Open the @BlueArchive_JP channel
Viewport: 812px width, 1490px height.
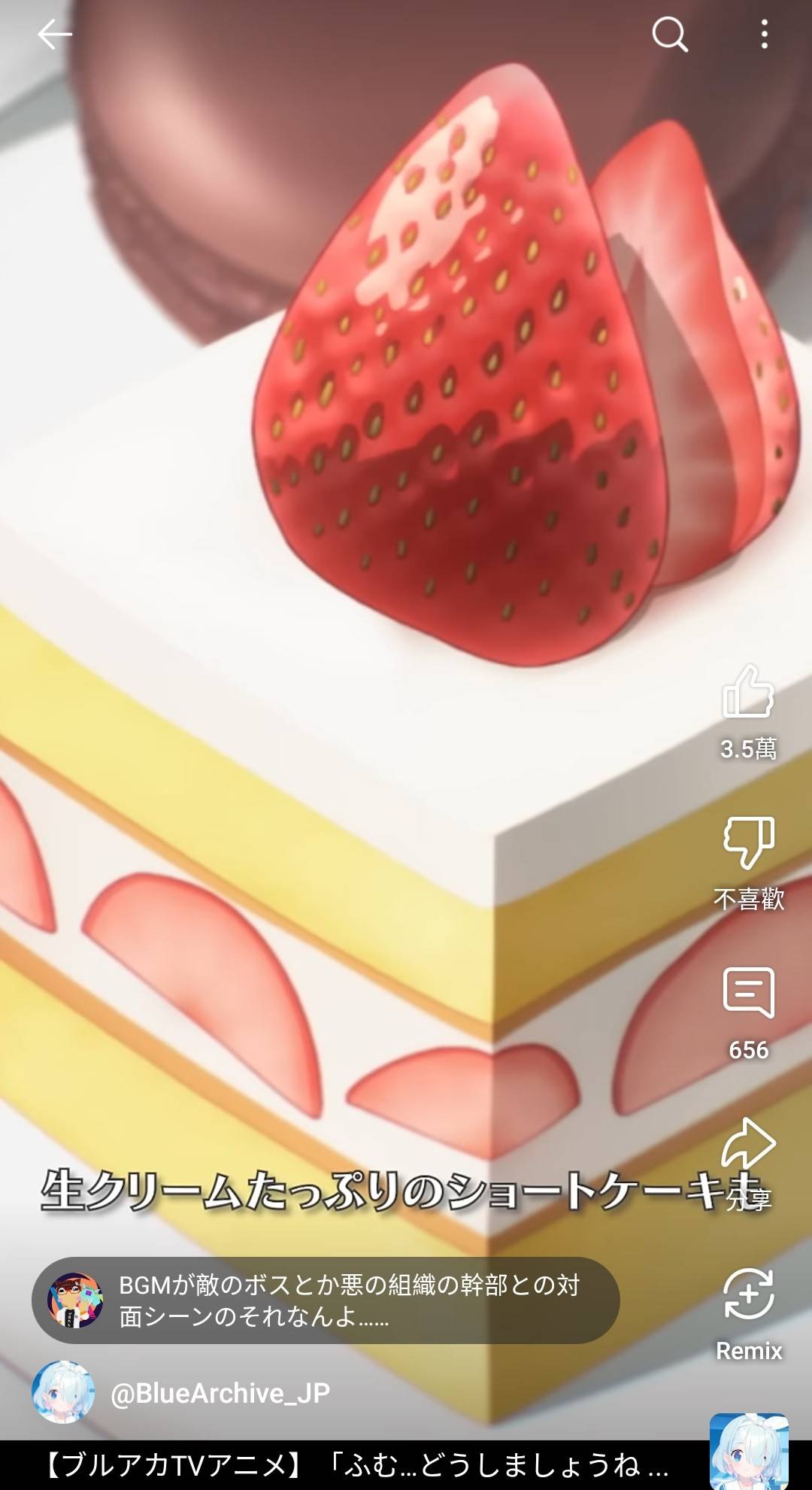click(220, 1393)
